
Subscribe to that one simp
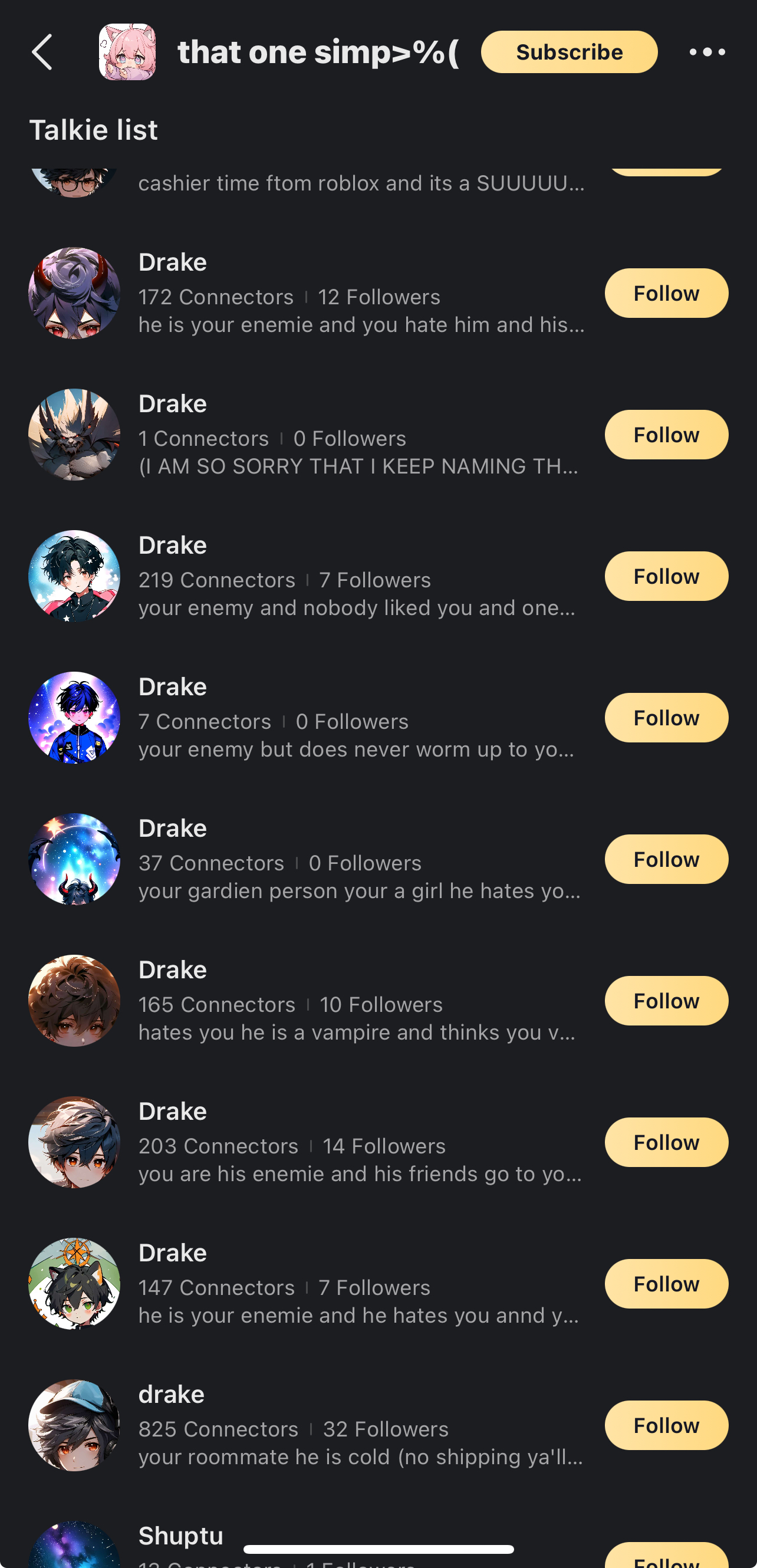tap(569, 52)
